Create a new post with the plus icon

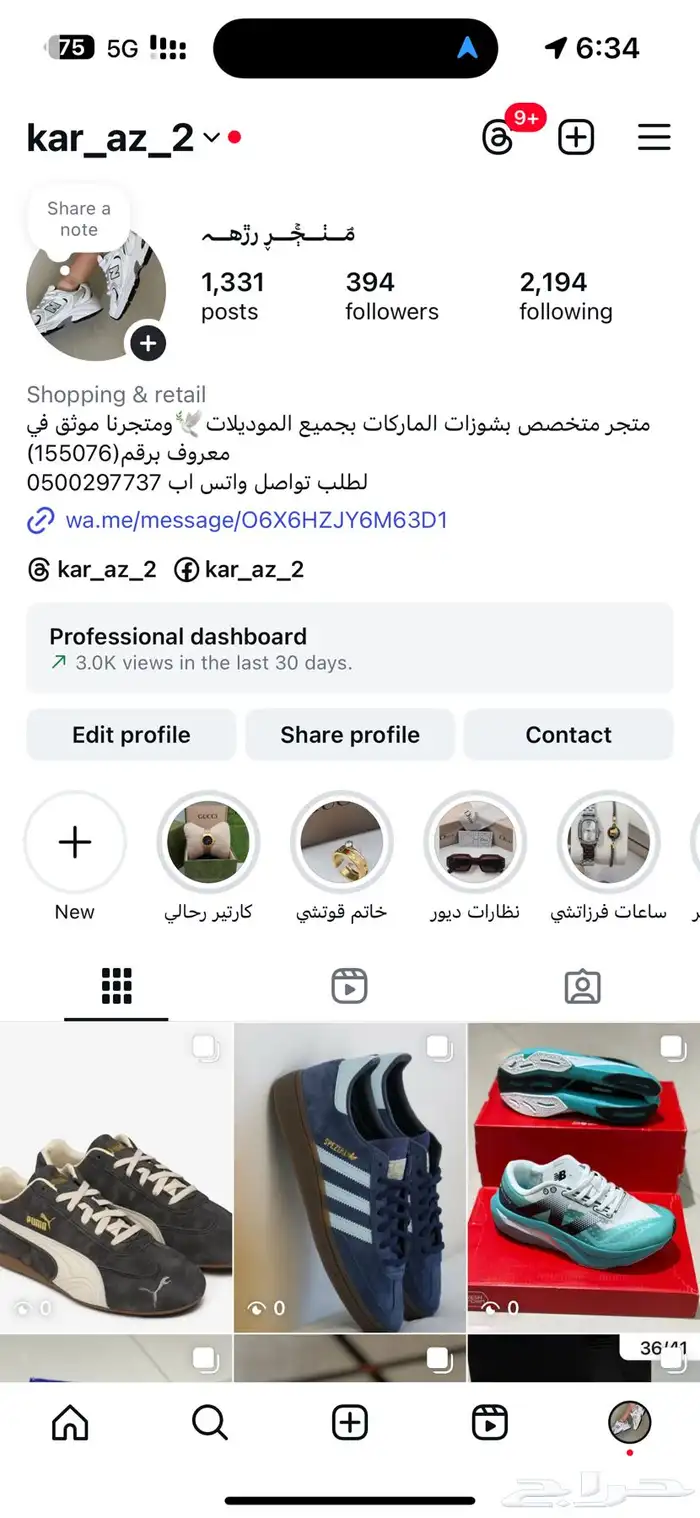pyautogui.click(x=576, y=137)
